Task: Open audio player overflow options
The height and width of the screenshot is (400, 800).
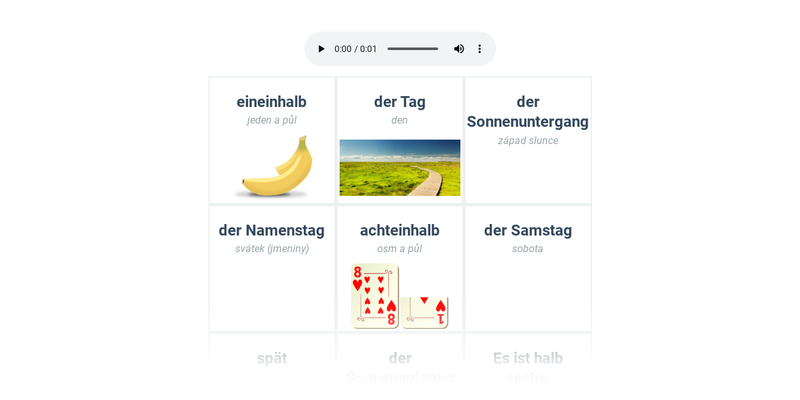Action: tap(479, 49)
